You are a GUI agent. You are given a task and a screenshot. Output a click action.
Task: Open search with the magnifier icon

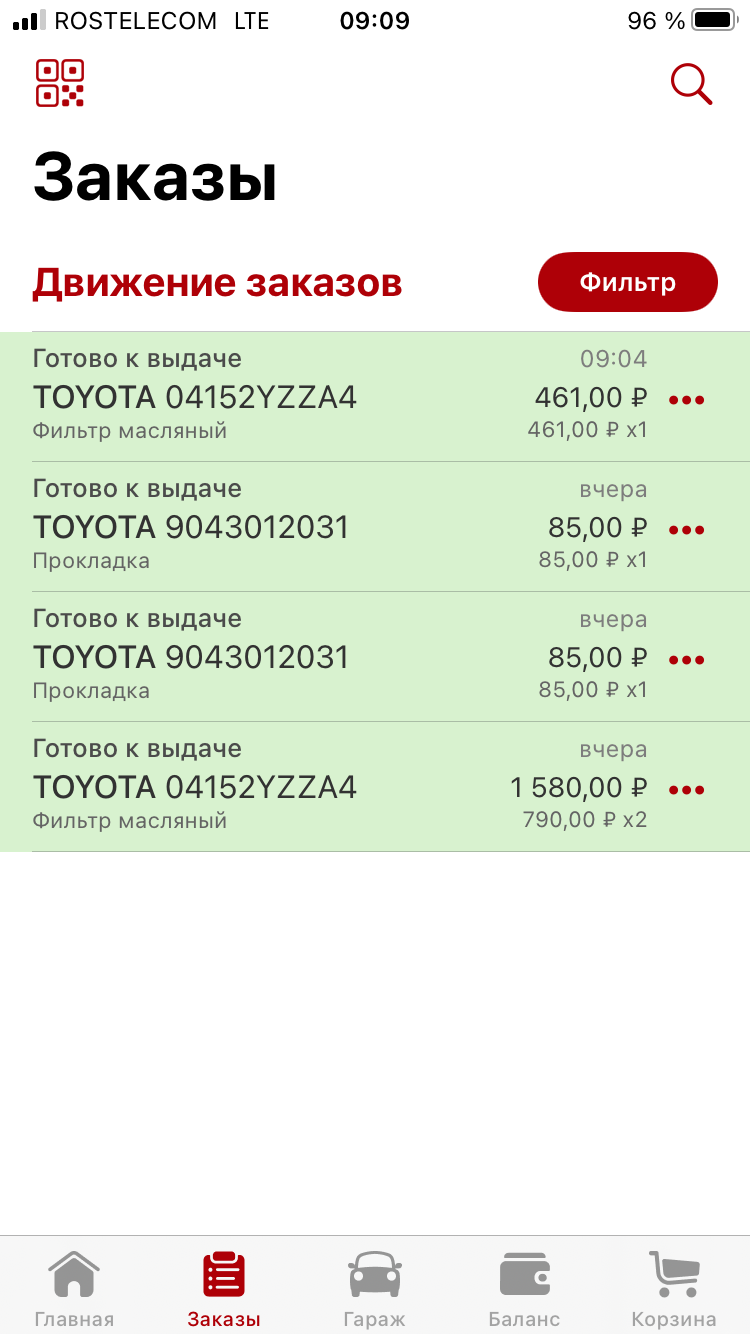[x=691, y=84]
